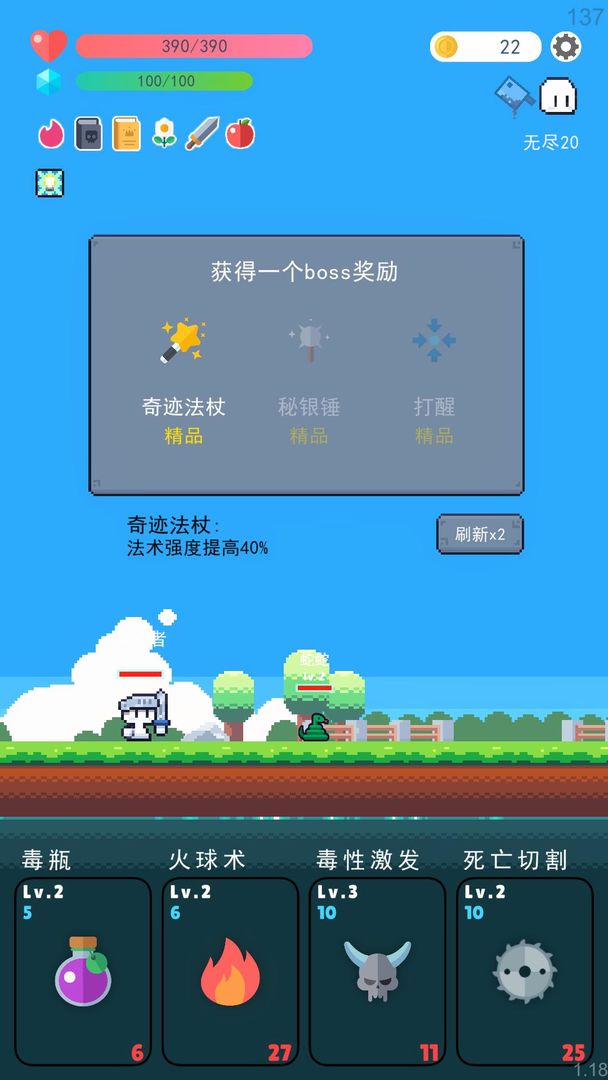
Task: Tap the ghost icon above 无尽20
Action: coord(558,97)
